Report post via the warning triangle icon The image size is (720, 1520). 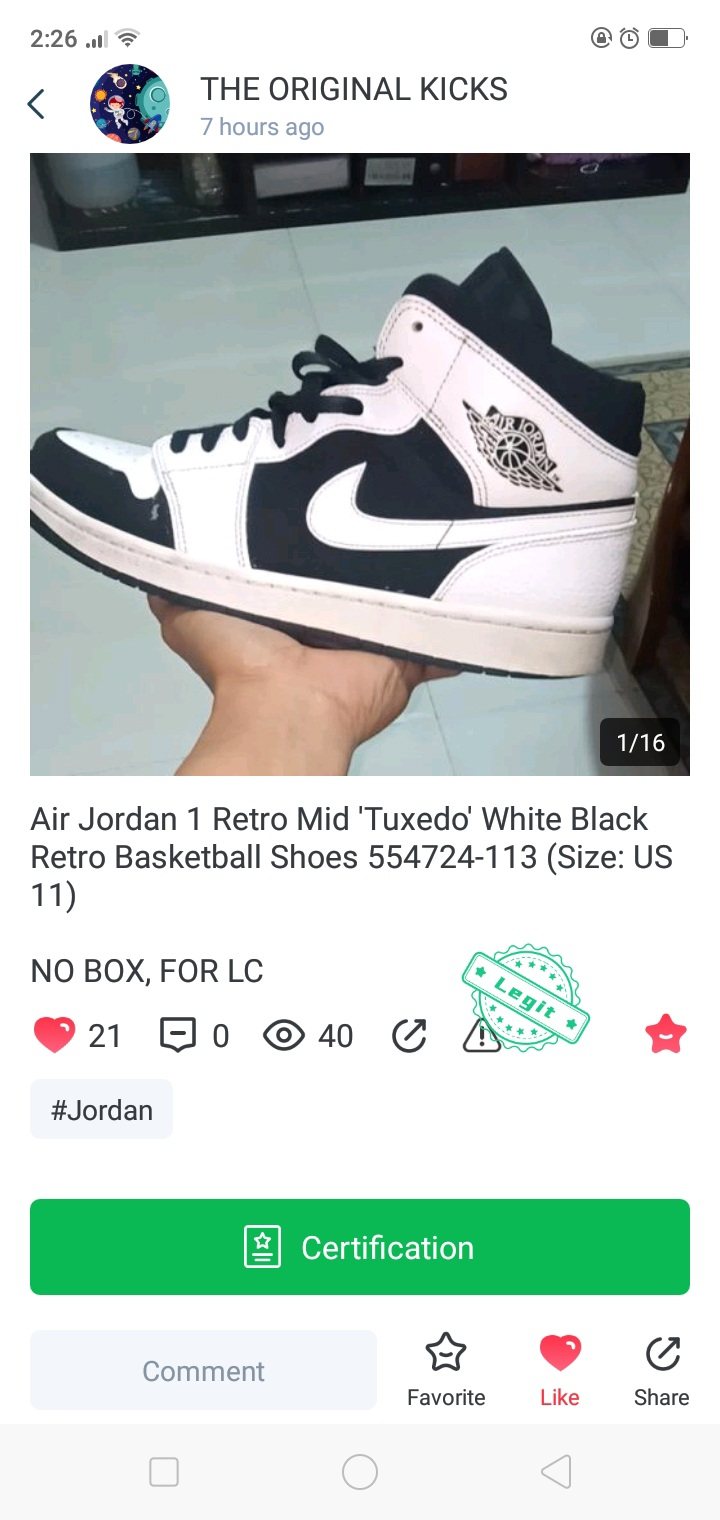pos(481,1036)
